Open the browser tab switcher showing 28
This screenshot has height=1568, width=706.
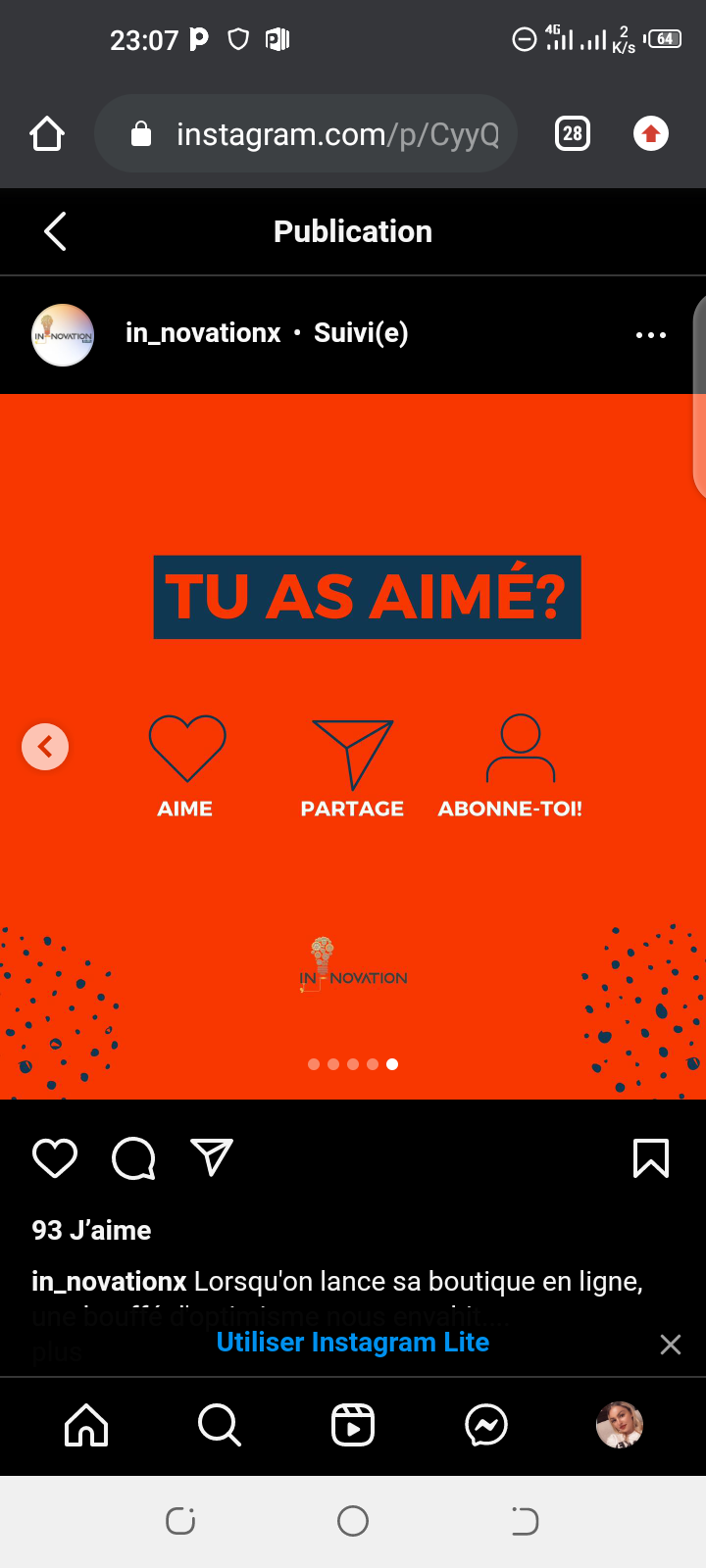(x=573, y=133)
